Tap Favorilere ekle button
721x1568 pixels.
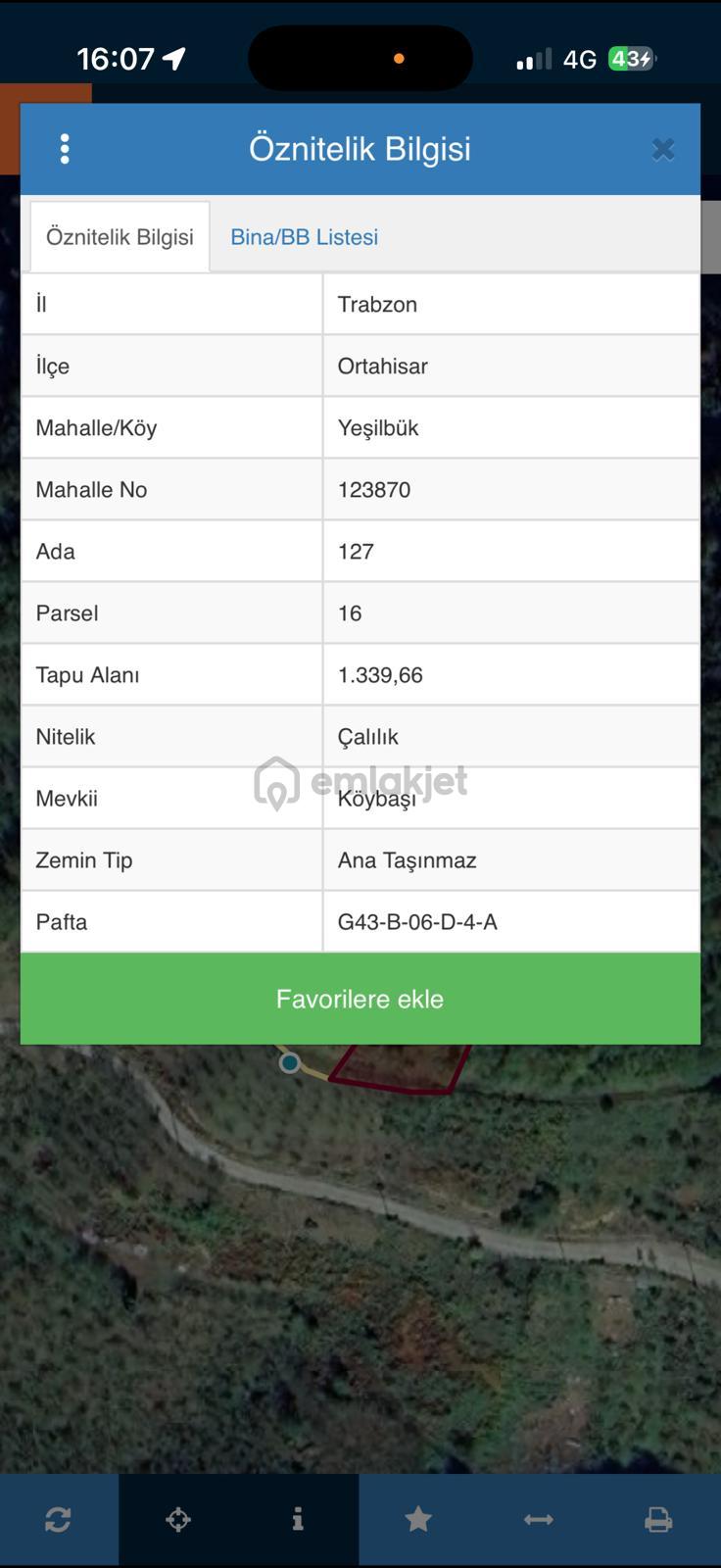click(x=360, y=999)
